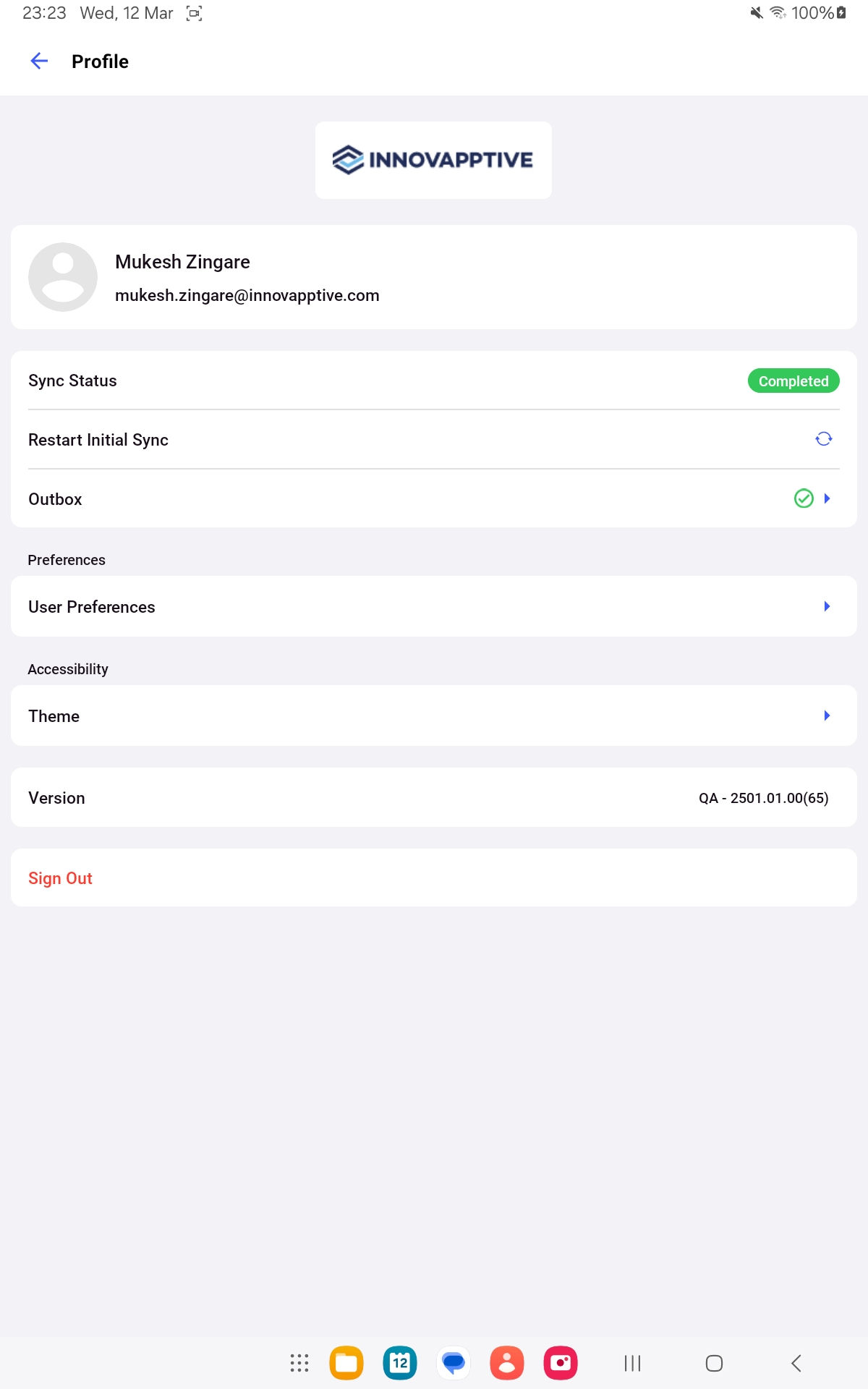Launch the calendar app from taskbar

[400, 1363]
